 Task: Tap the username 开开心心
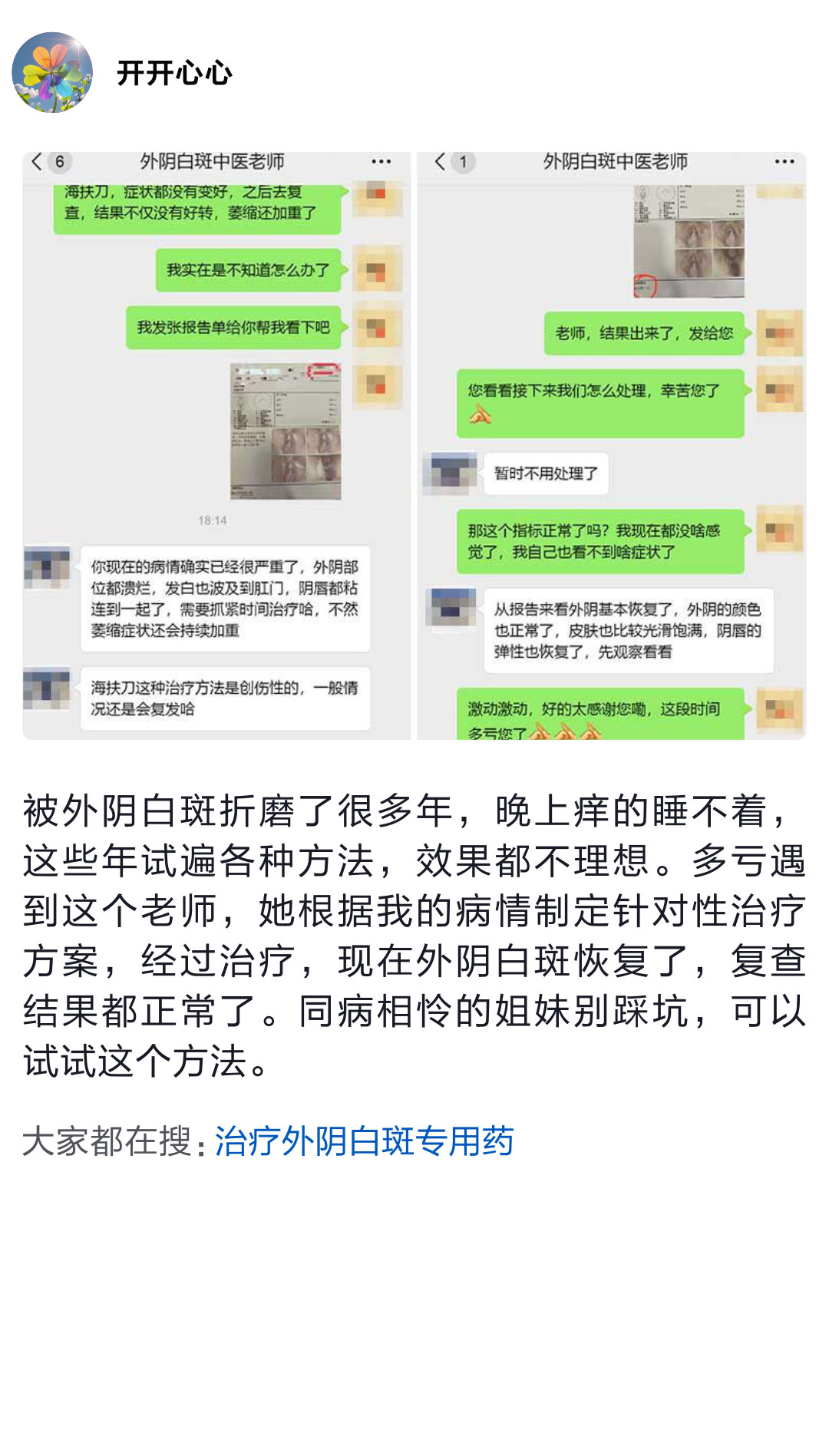coord(174,74)
